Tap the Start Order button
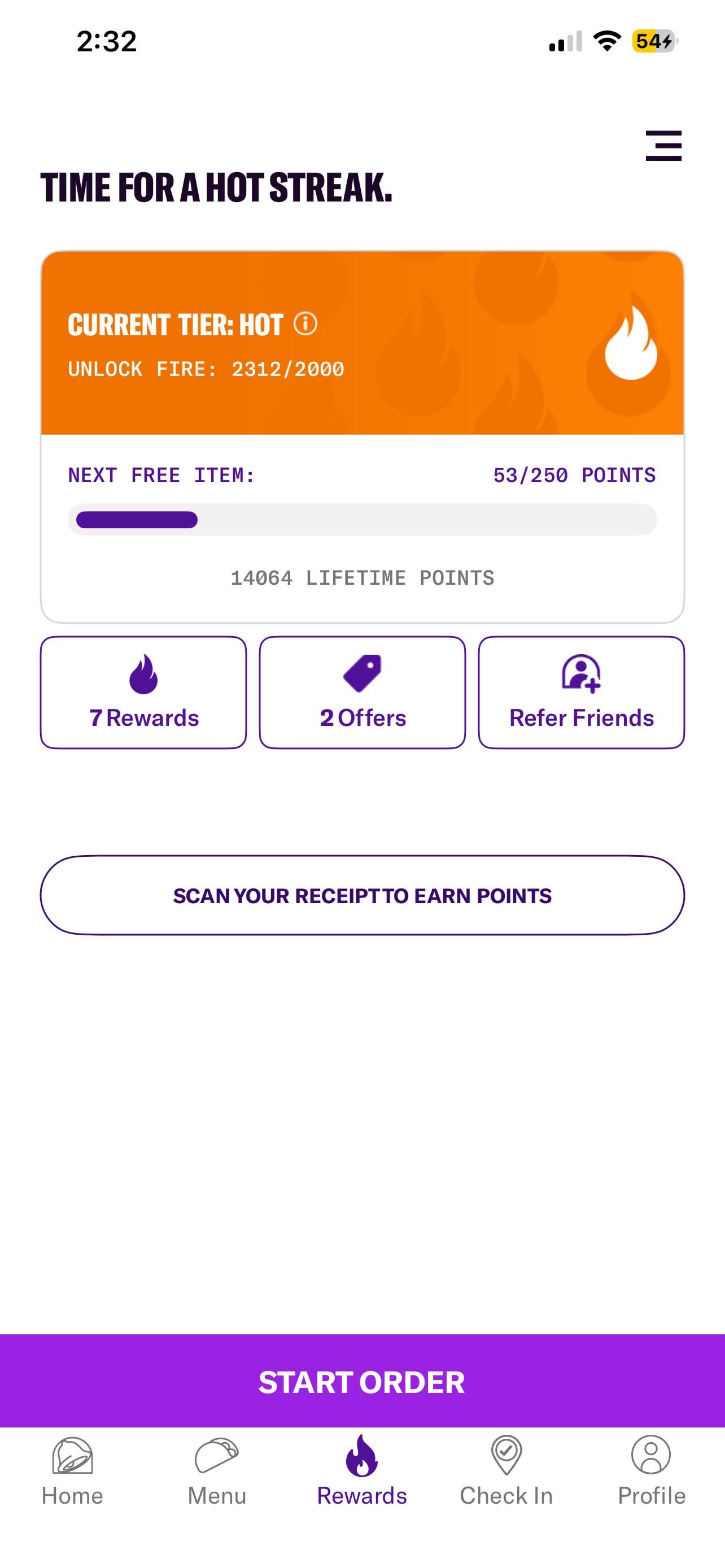 362,1382
